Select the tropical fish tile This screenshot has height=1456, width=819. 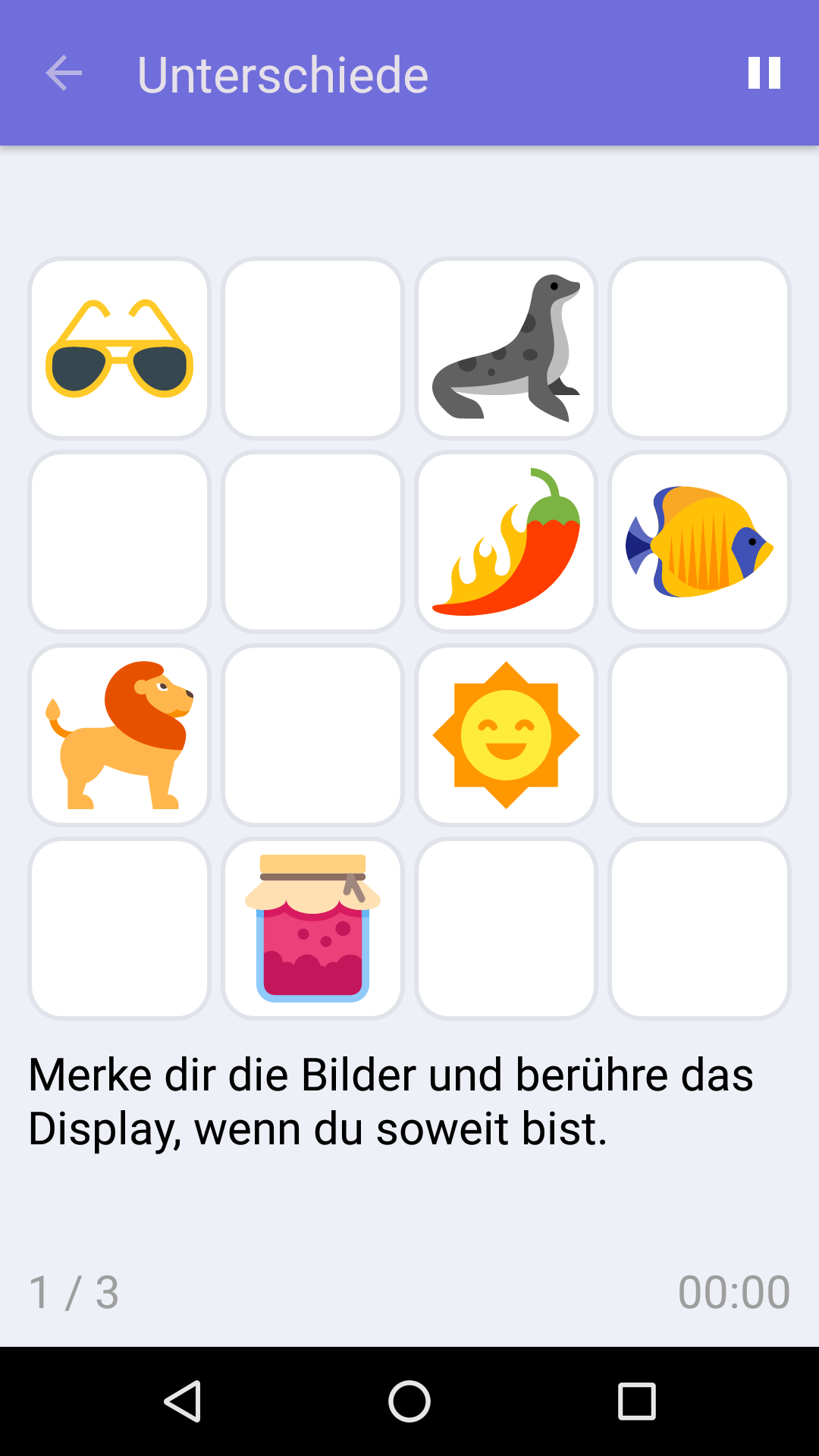click(x=699, y=541)
